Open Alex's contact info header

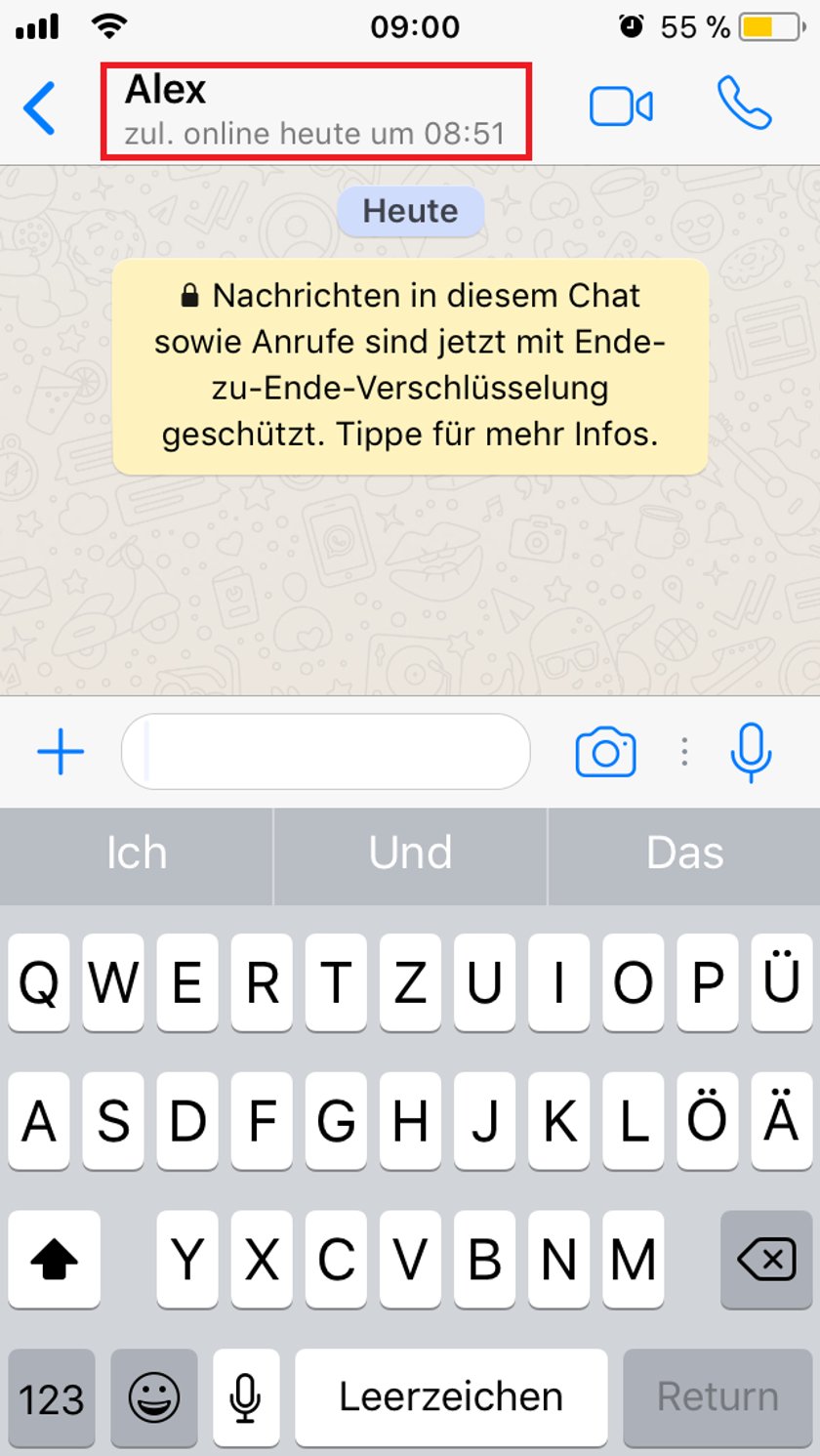click(x=314, y=110)
